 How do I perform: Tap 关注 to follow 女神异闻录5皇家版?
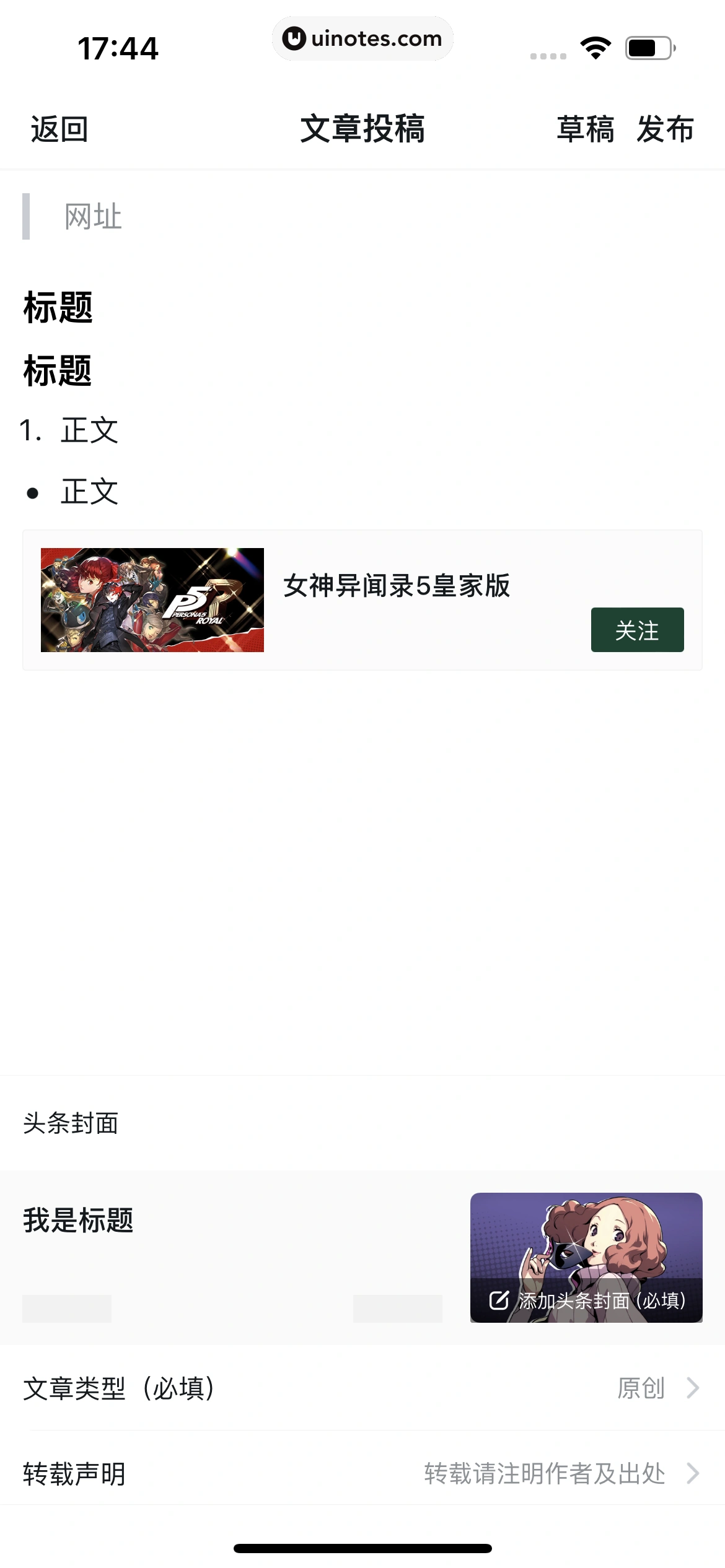pyautogui.click(x=637, y=630)
